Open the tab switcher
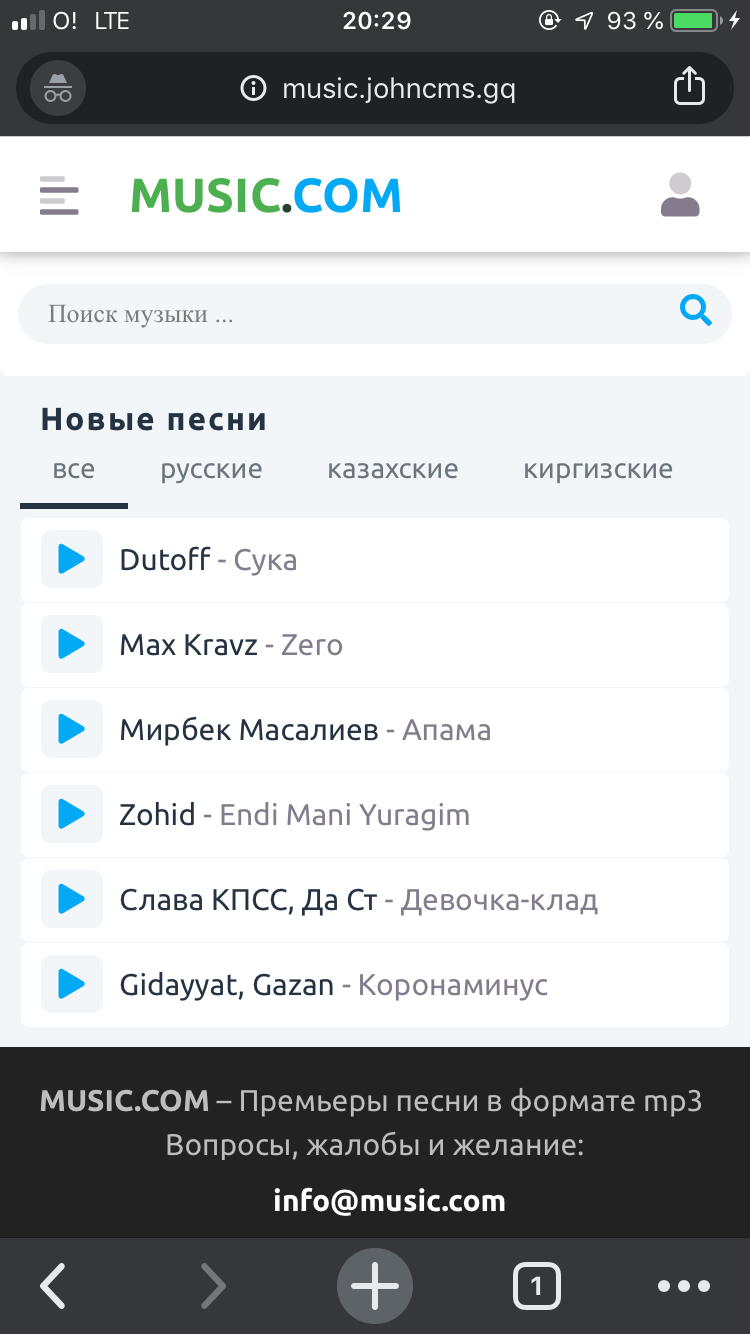This screenshot has height=1334, width=750. tap(536, 1286)
